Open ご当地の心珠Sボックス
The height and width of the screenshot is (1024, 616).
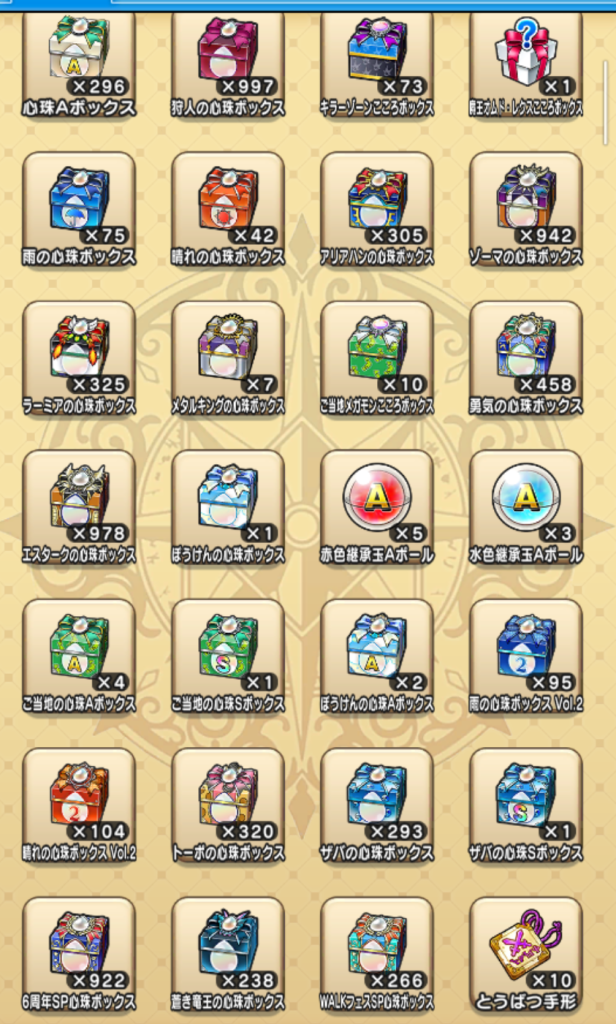pyautogui.click(x=228, y=650)
